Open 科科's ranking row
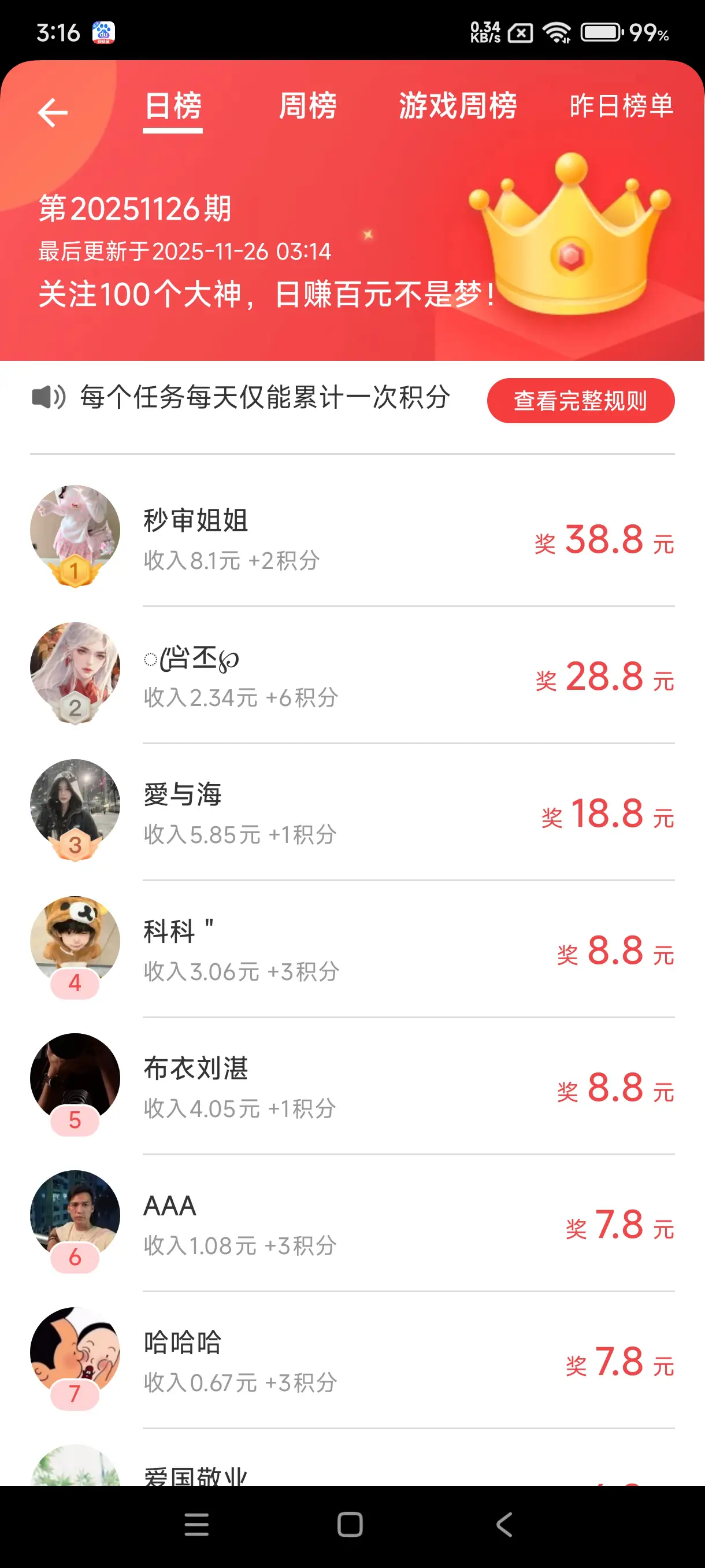 [352, 949]
